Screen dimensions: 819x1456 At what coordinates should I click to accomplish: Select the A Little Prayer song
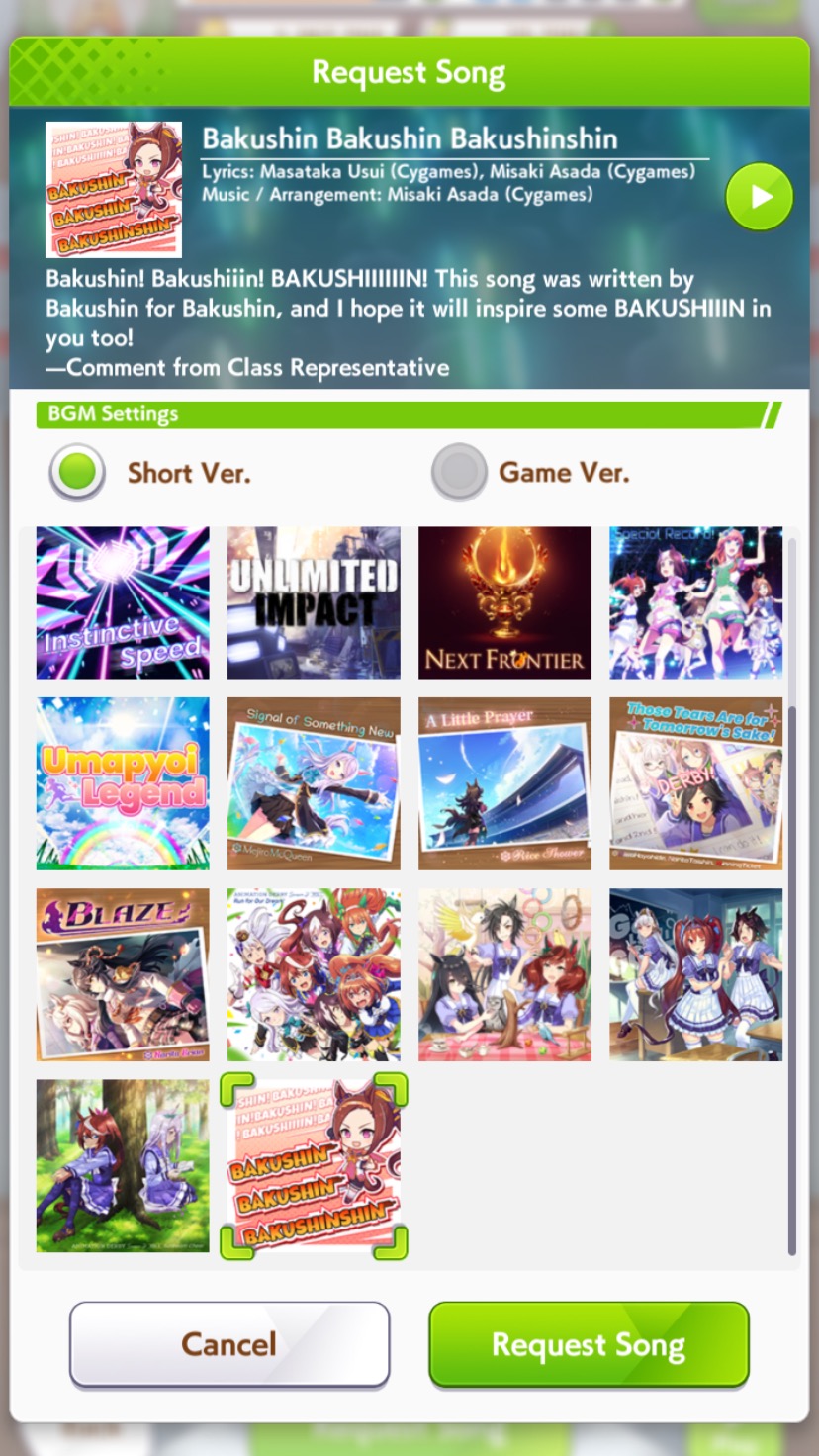click(504, 783)
